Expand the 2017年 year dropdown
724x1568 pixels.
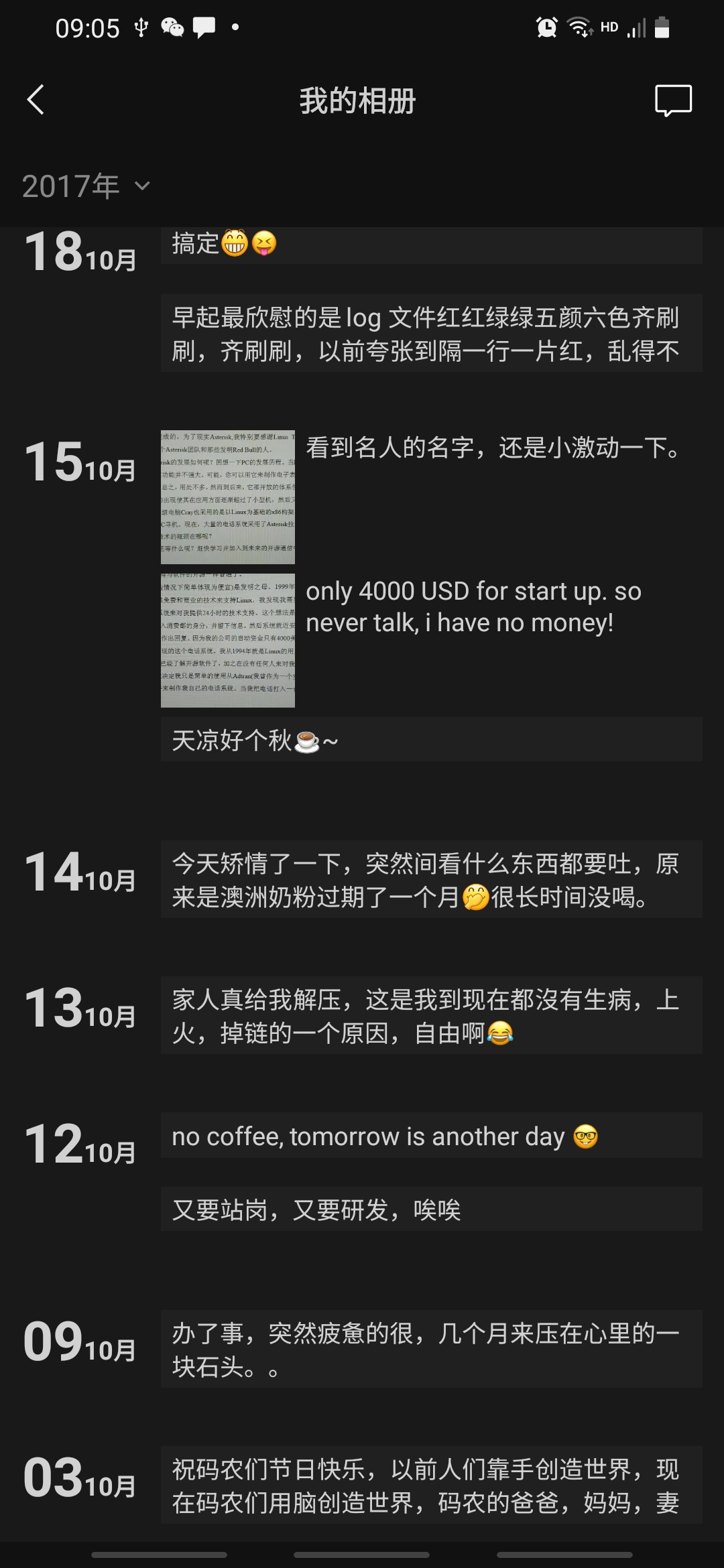[x=85, y=186]
